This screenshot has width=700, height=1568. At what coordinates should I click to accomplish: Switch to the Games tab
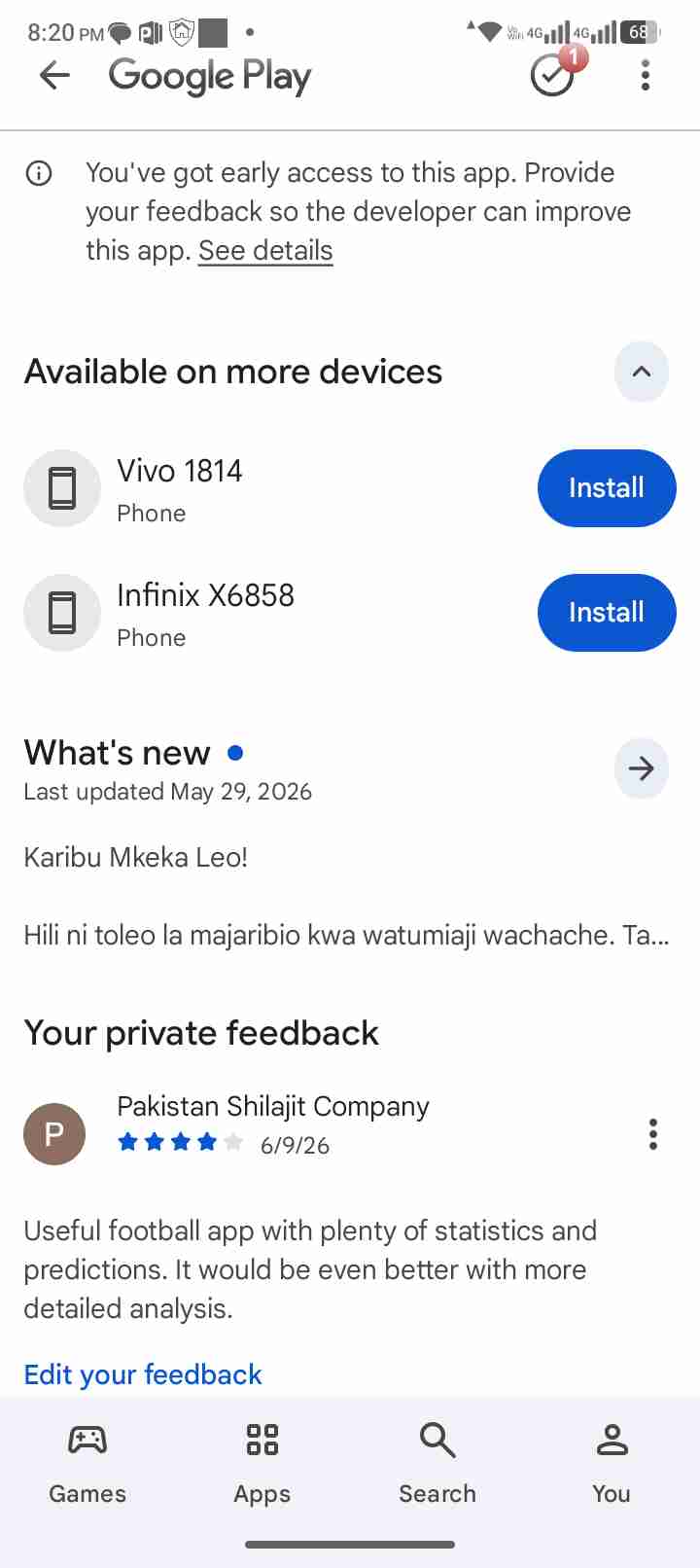tap(87, 1464)
